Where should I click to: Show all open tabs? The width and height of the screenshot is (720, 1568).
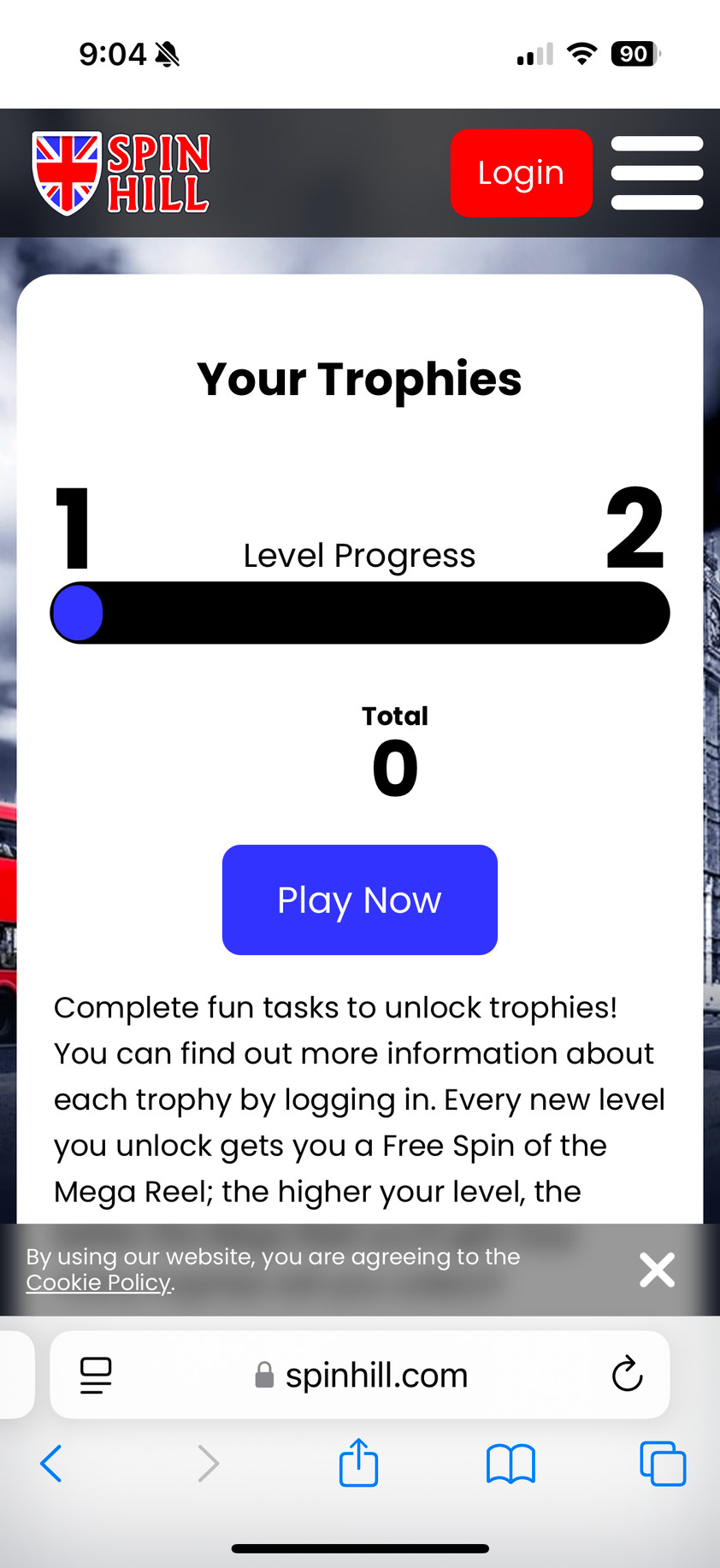pos(663,1464)
